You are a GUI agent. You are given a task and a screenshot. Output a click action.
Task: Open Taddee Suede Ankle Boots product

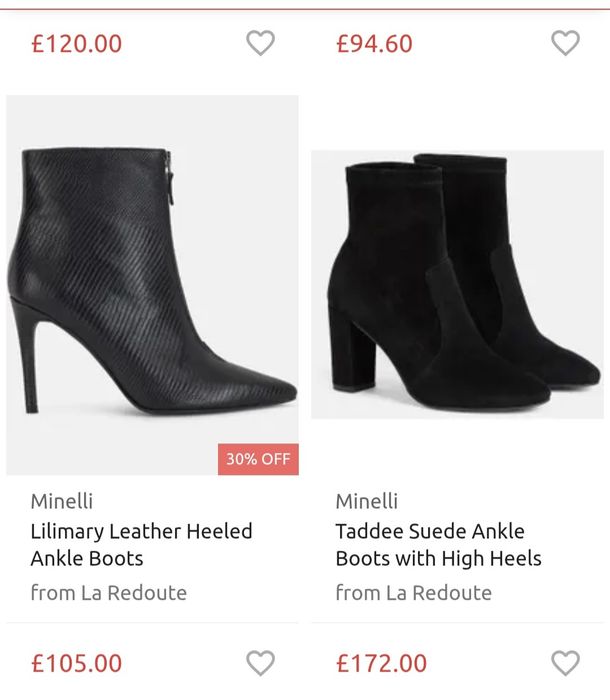pos(438,545)
